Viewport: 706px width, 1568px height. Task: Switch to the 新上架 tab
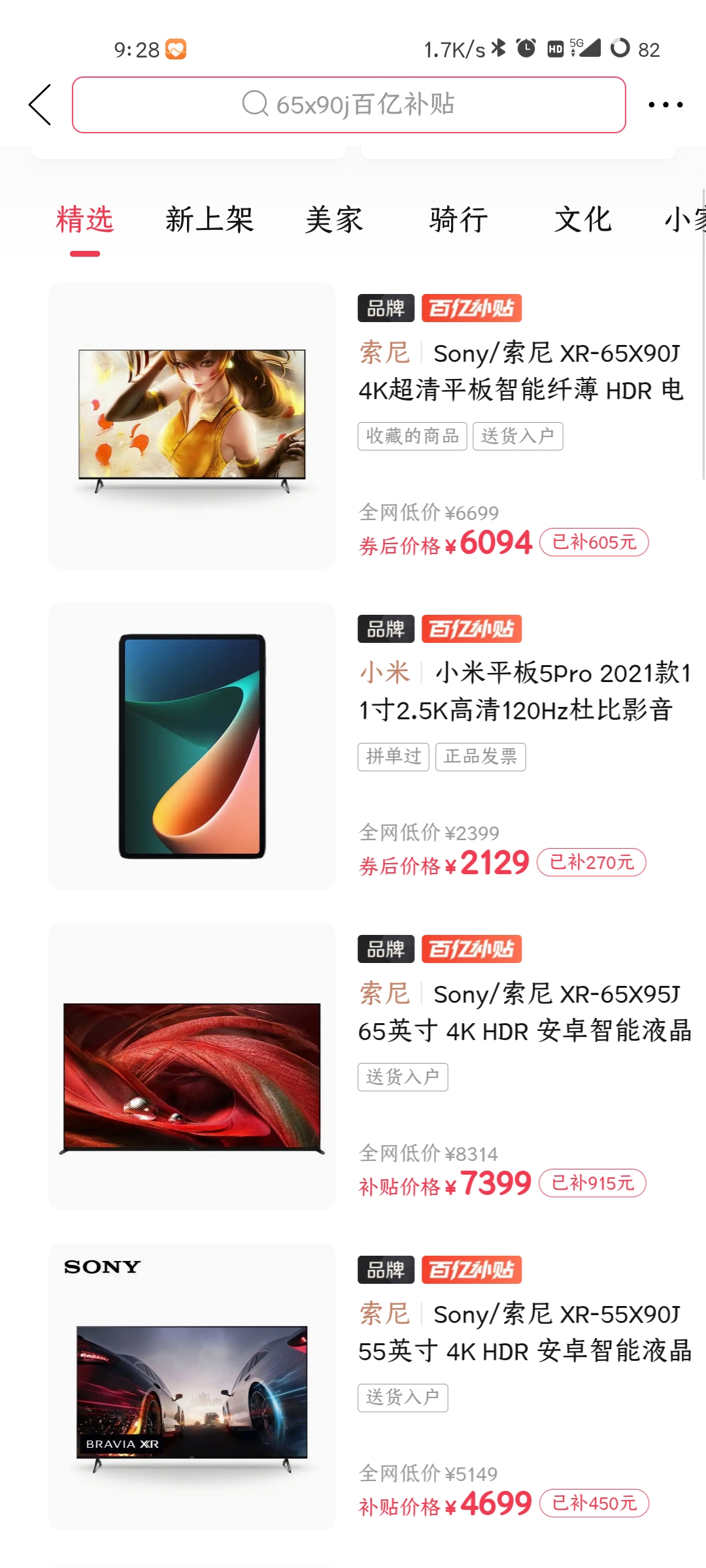click(210, 220)
